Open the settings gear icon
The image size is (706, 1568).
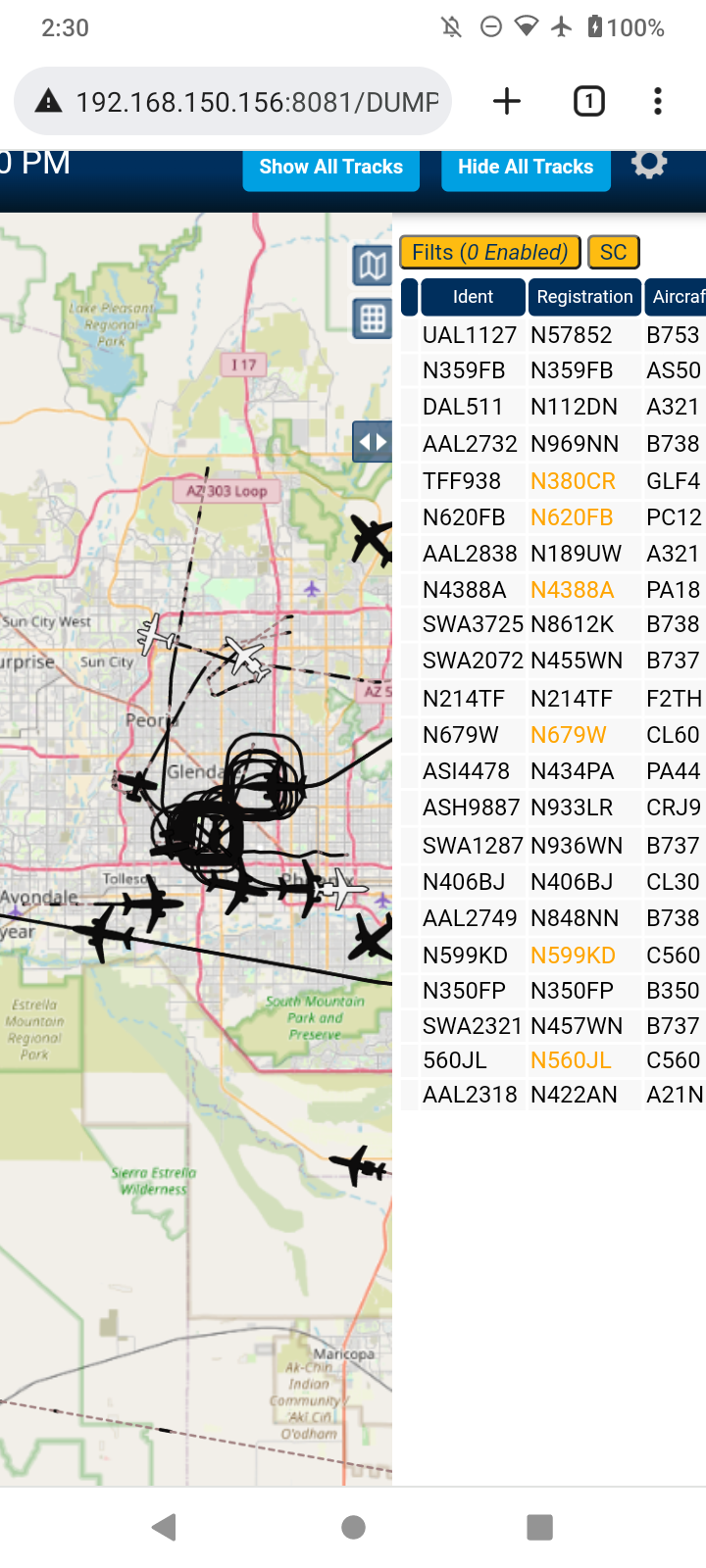click(649, 164)
